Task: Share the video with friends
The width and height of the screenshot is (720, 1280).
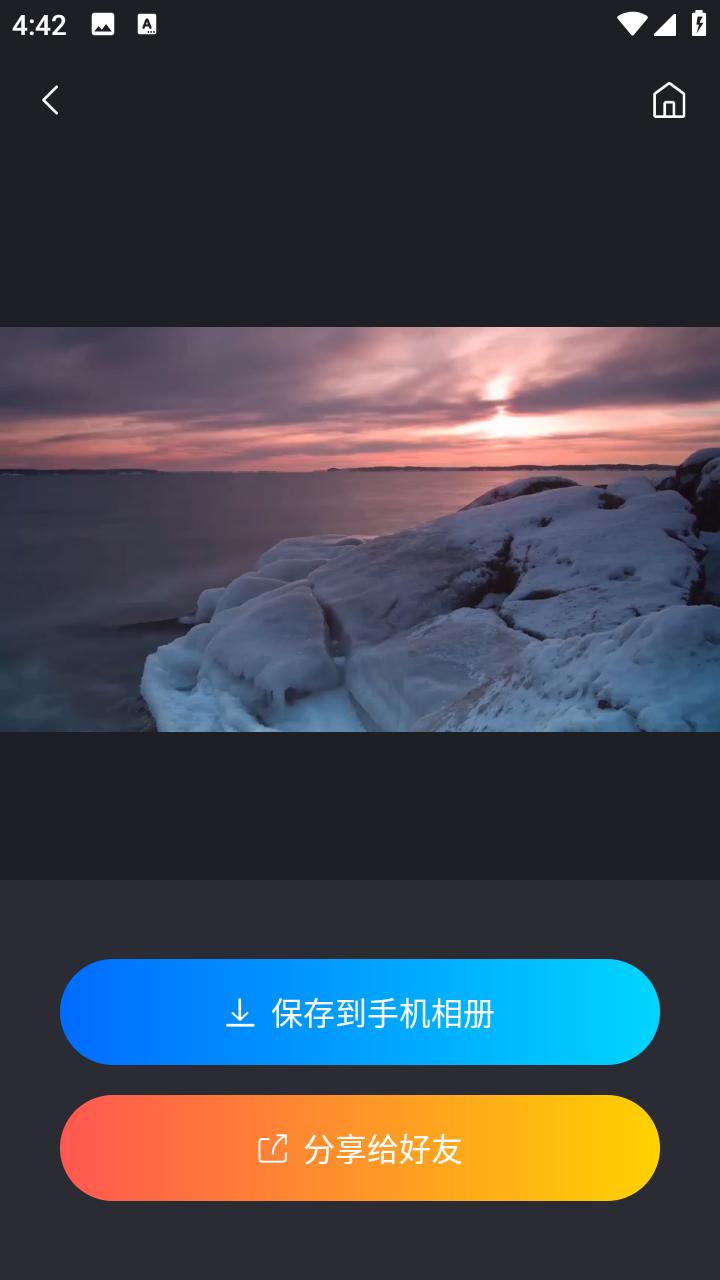Action: click(360, 1148)
